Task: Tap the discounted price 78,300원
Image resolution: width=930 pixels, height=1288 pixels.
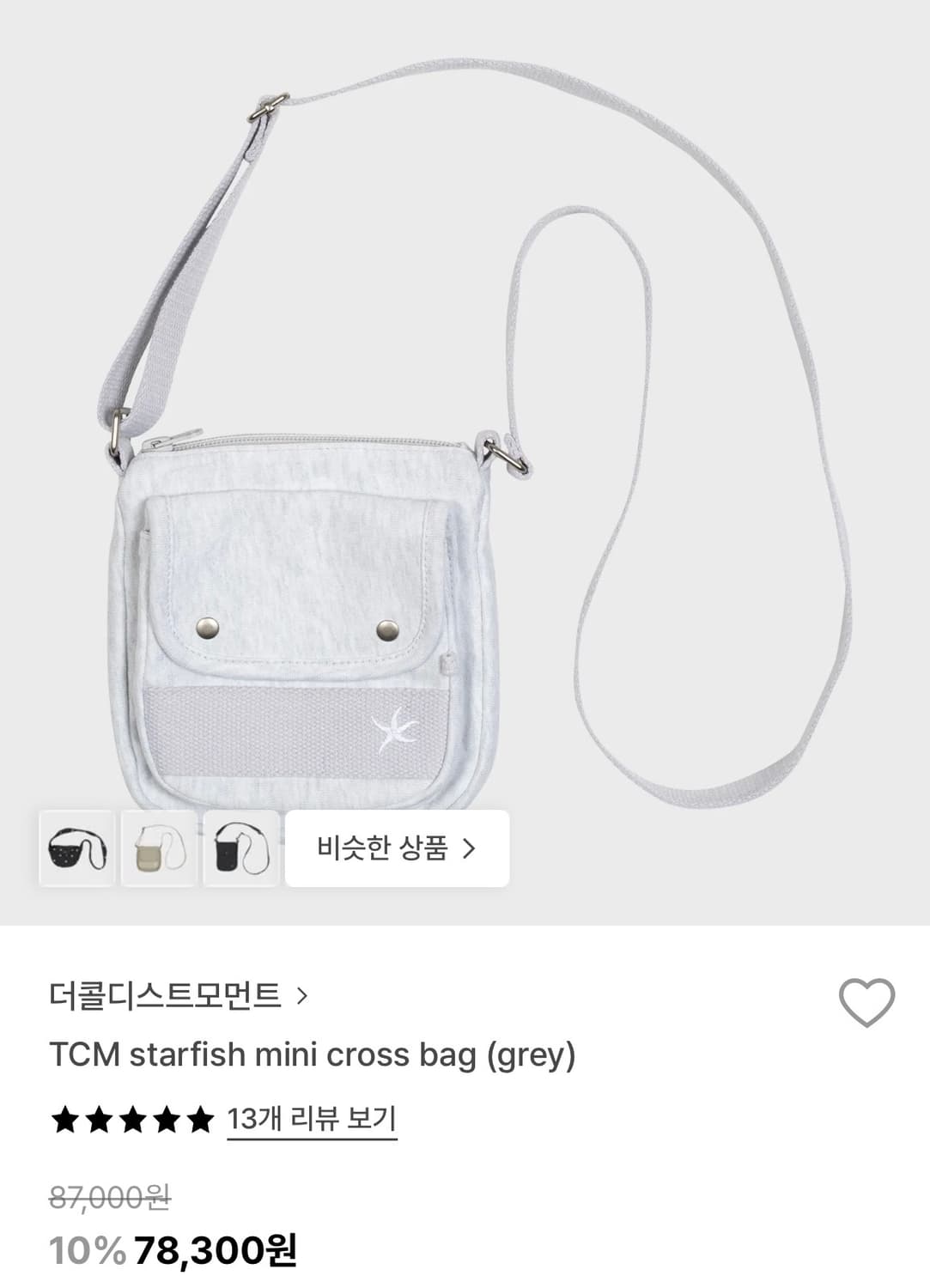Action: pyautogui.click(x=219, y=1254)
